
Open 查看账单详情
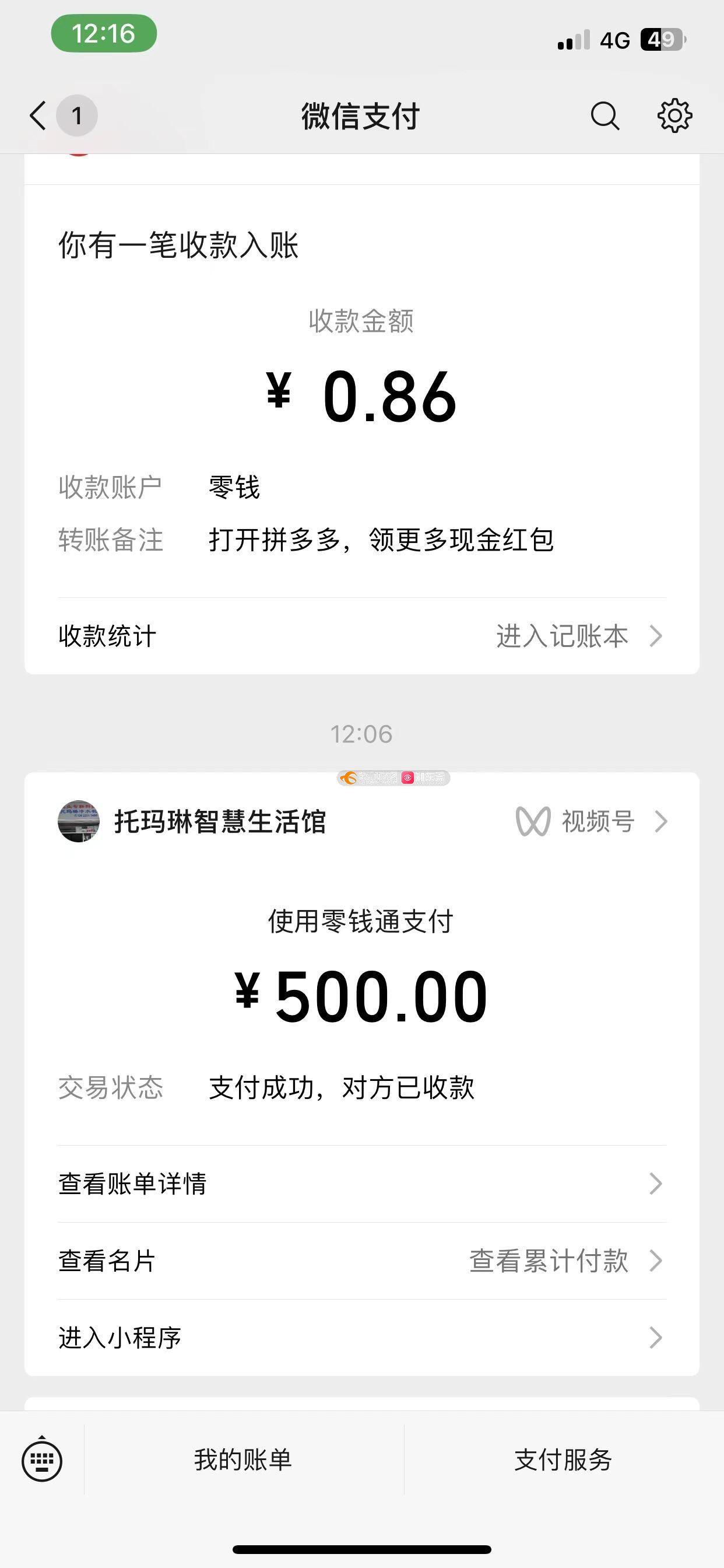(x=362, y=1184)
